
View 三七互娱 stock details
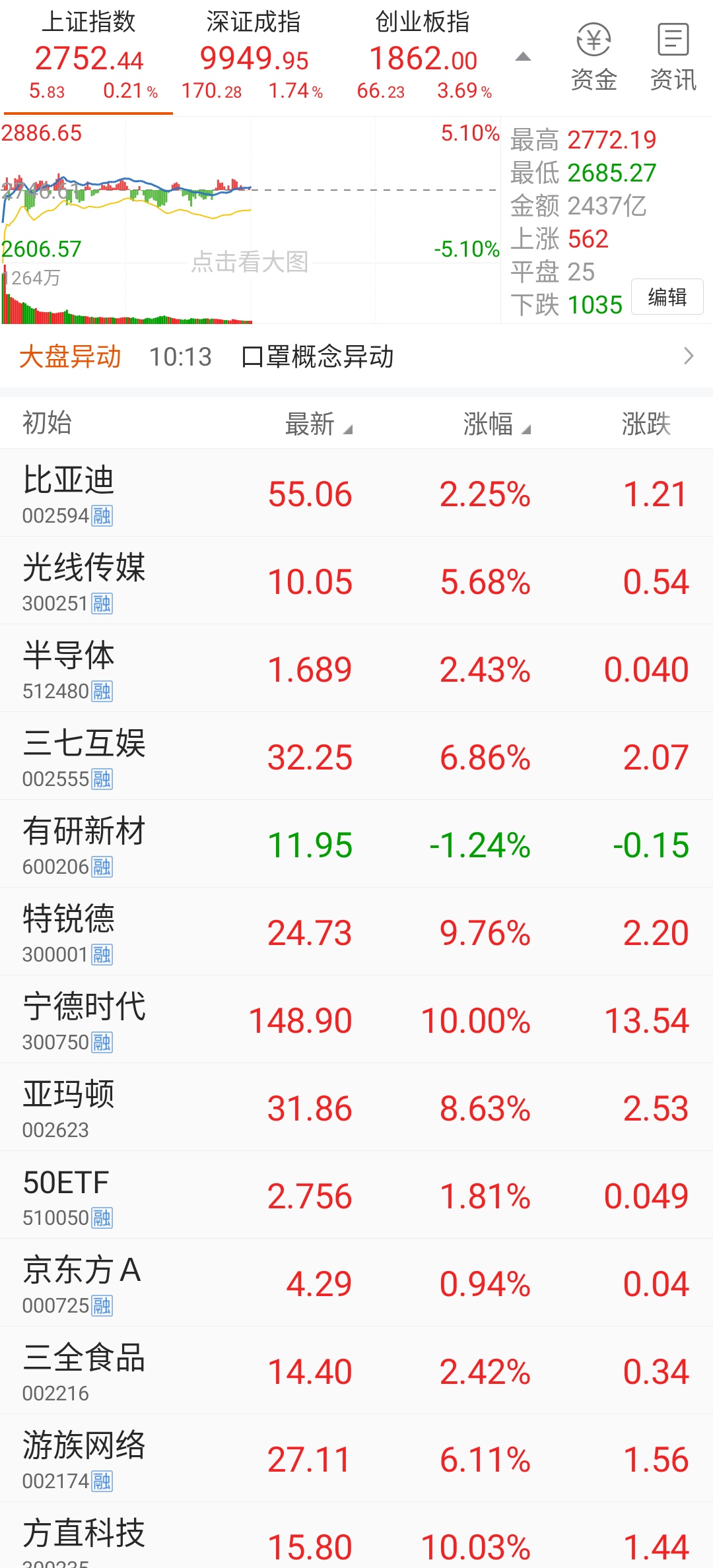(x=356, y=756)
